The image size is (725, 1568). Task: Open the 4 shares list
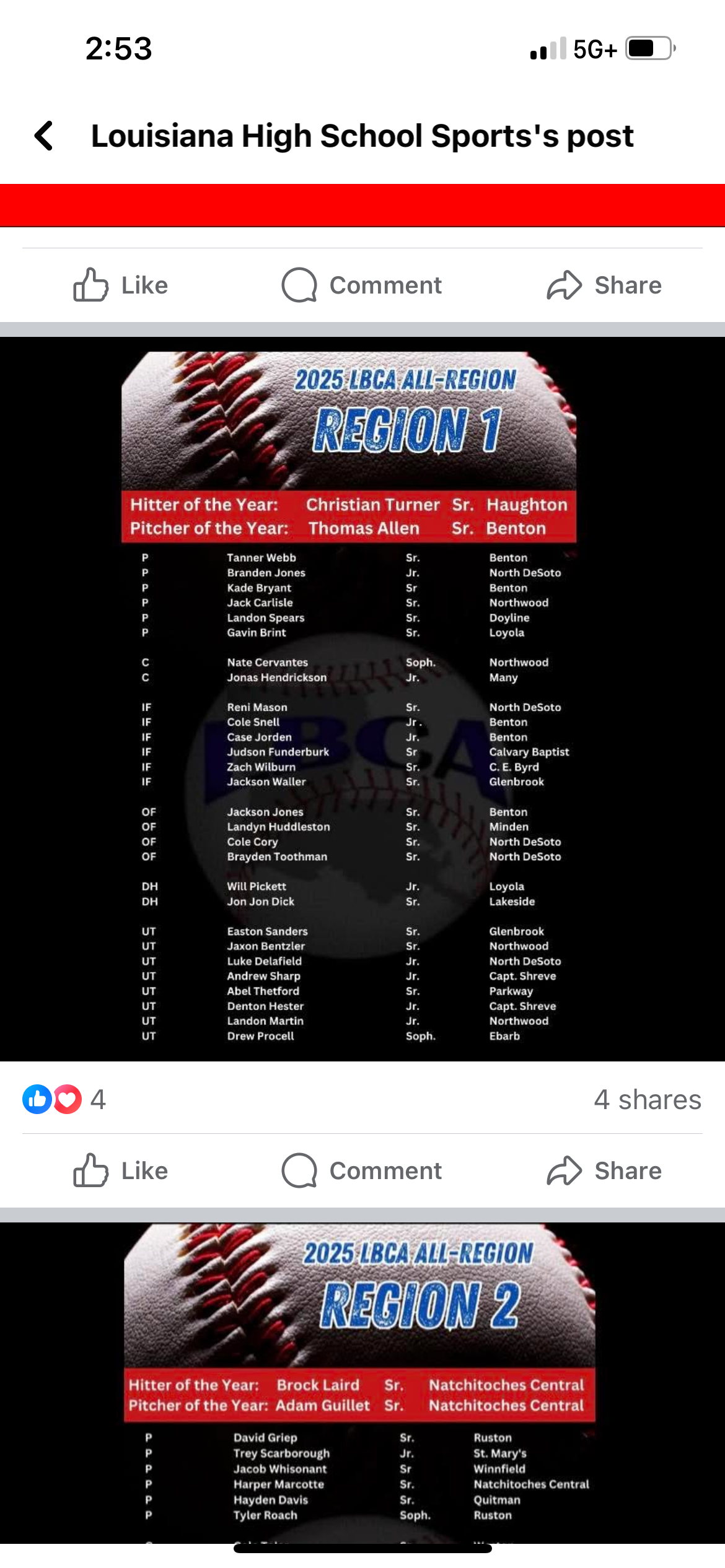pos(648,1100)
